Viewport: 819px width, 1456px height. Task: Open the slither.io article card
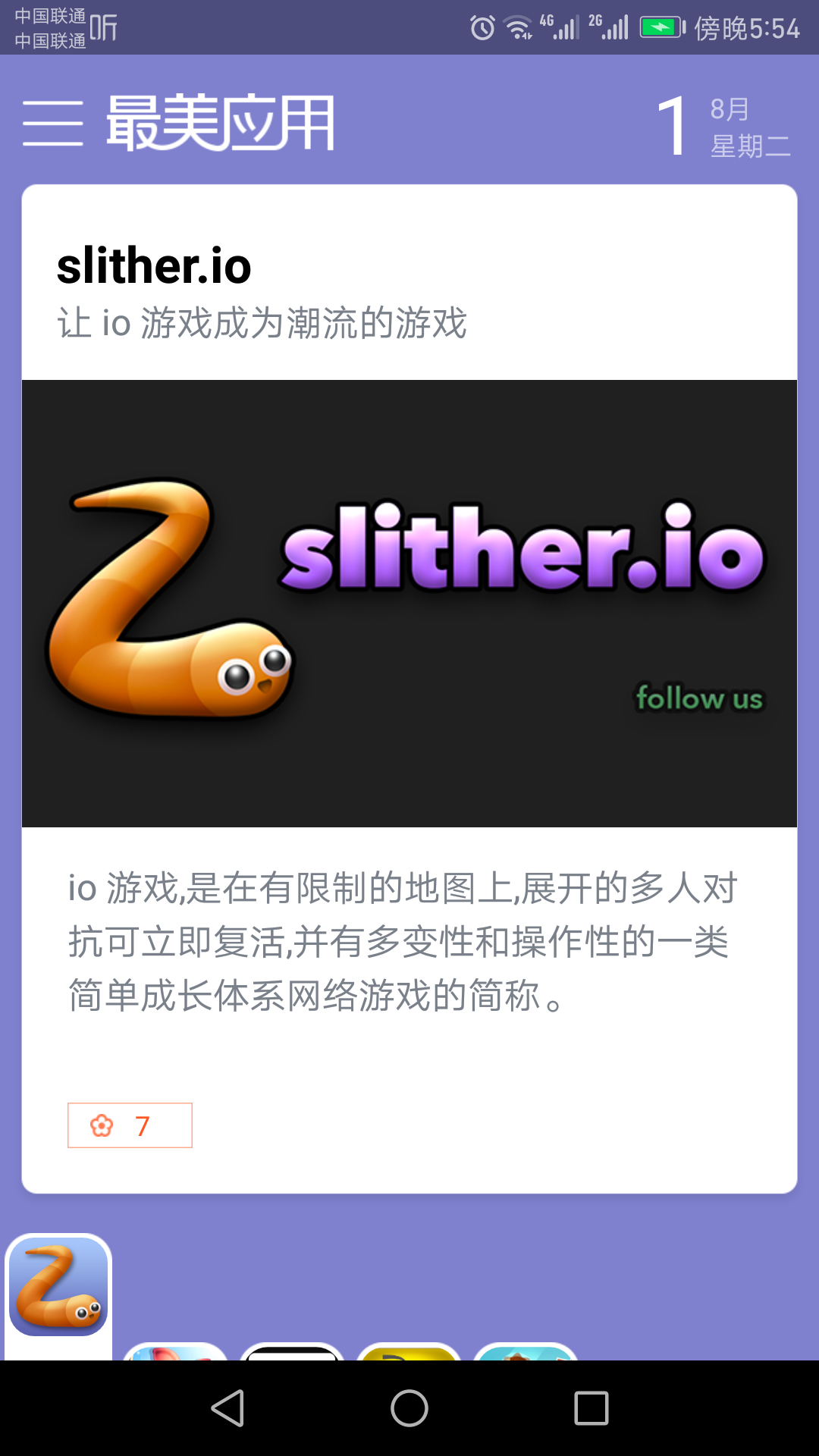pos(409,602)
